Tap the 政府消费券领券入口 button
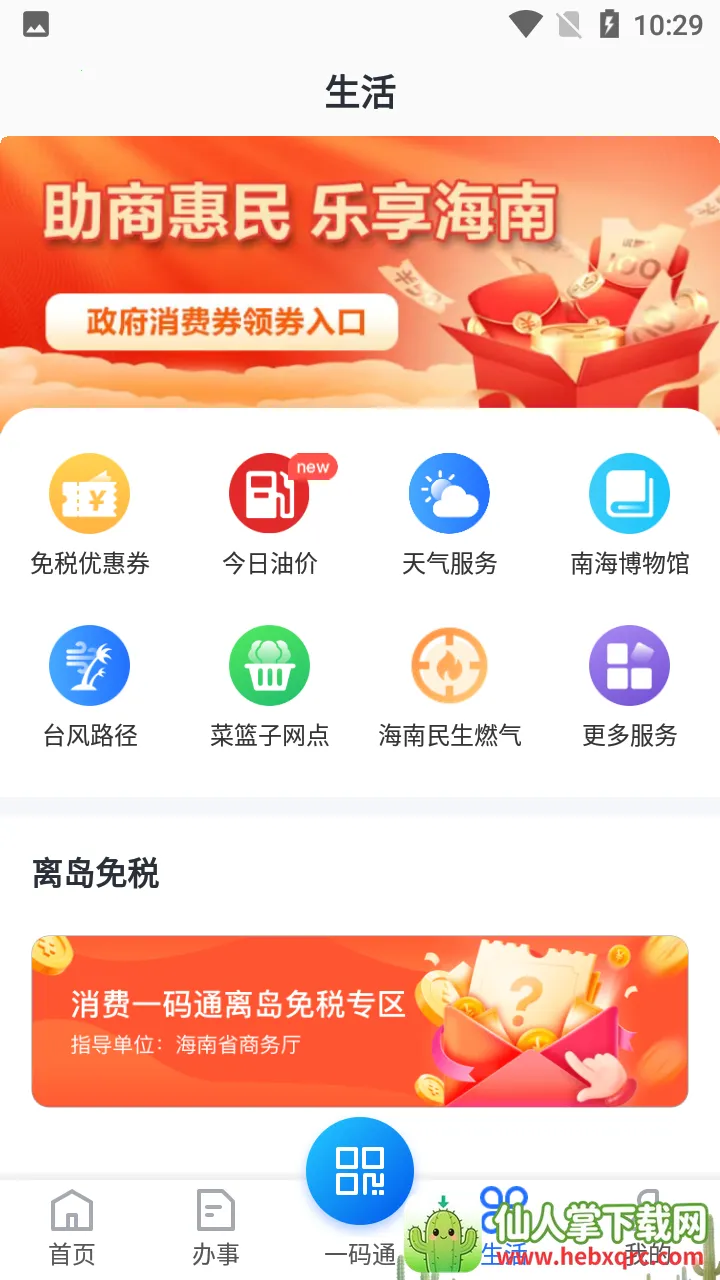Screen dimensions: 720x1280 pos(222,322)
